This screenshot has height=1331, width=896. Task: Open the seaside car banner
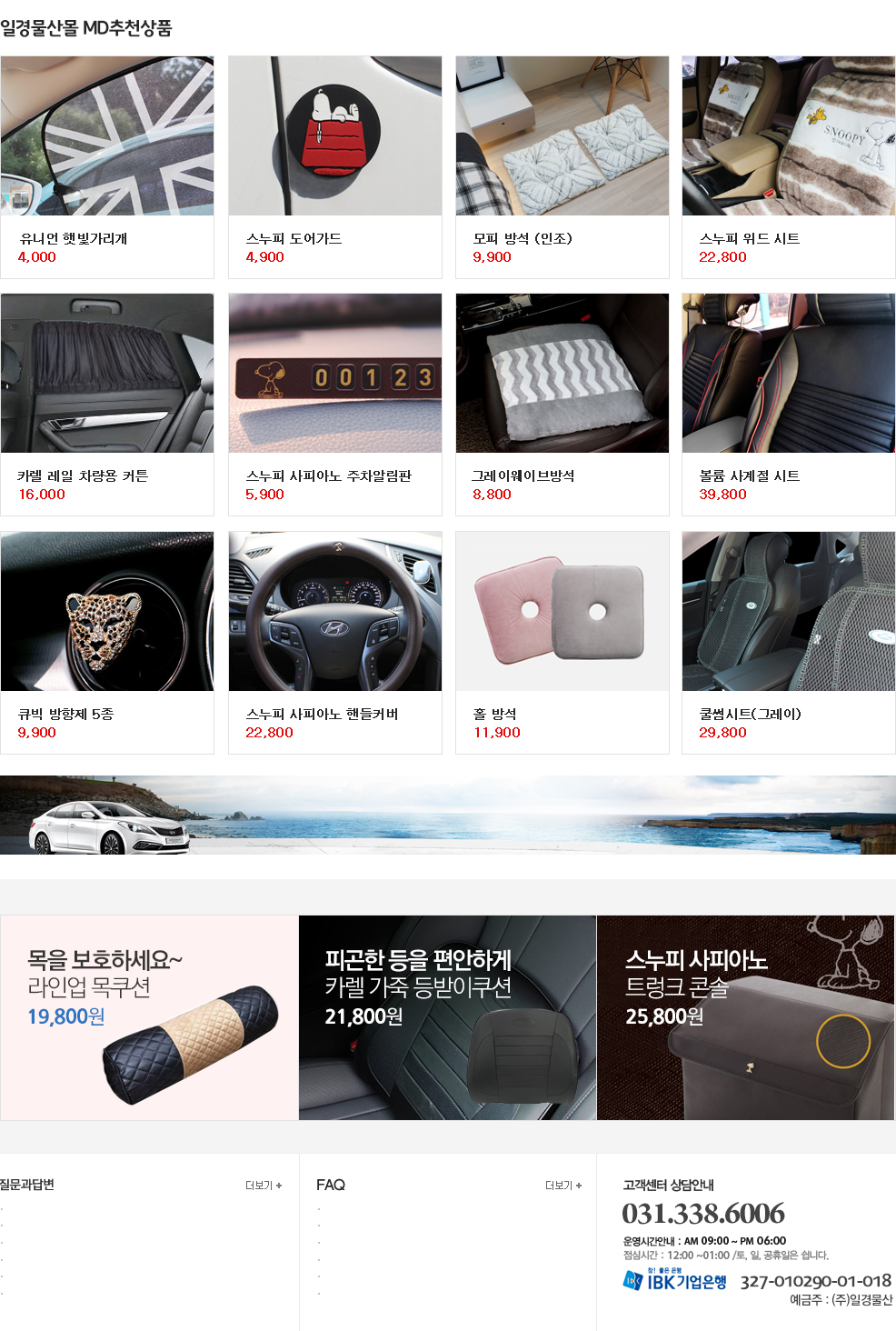click(x=448, y=815)
